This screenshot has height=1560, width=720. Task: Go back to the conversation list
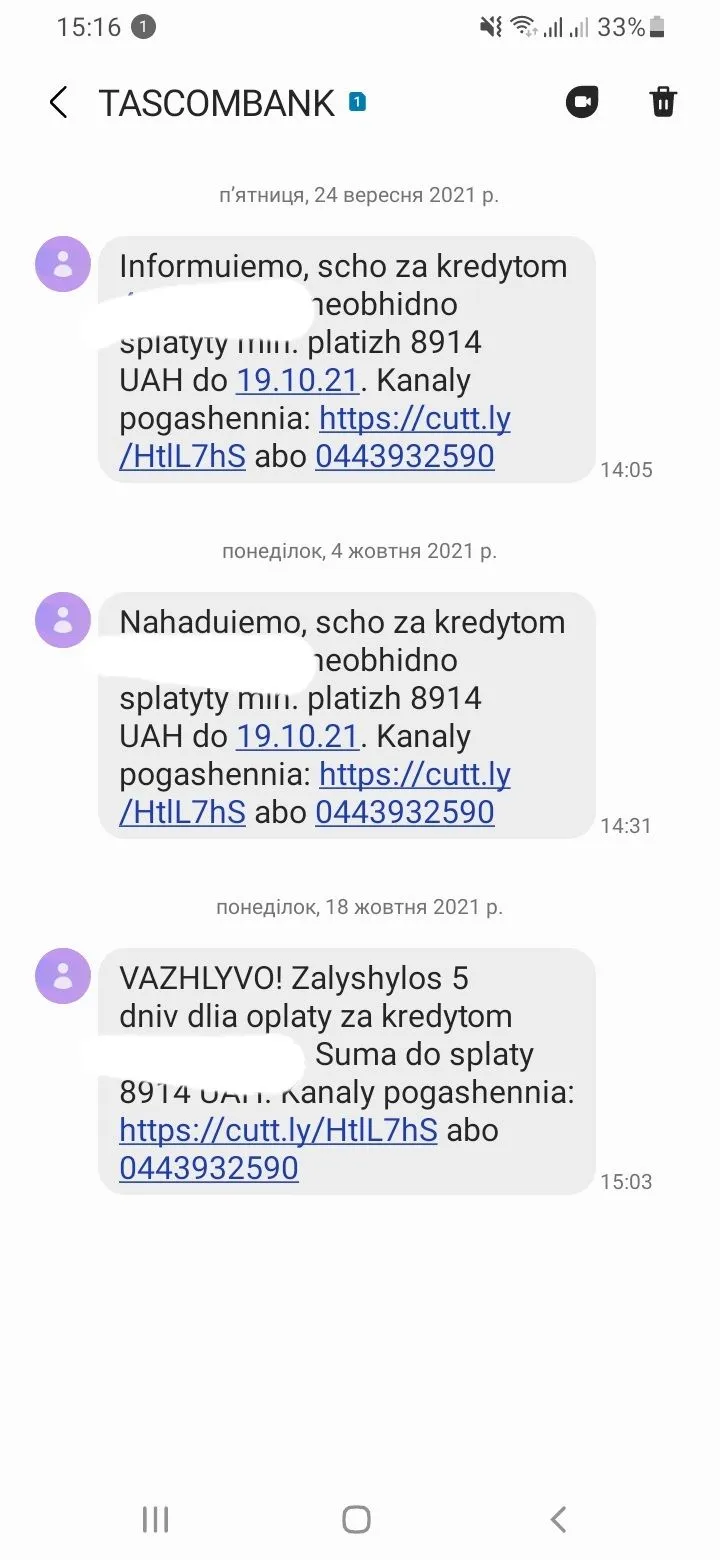[59, 103]
